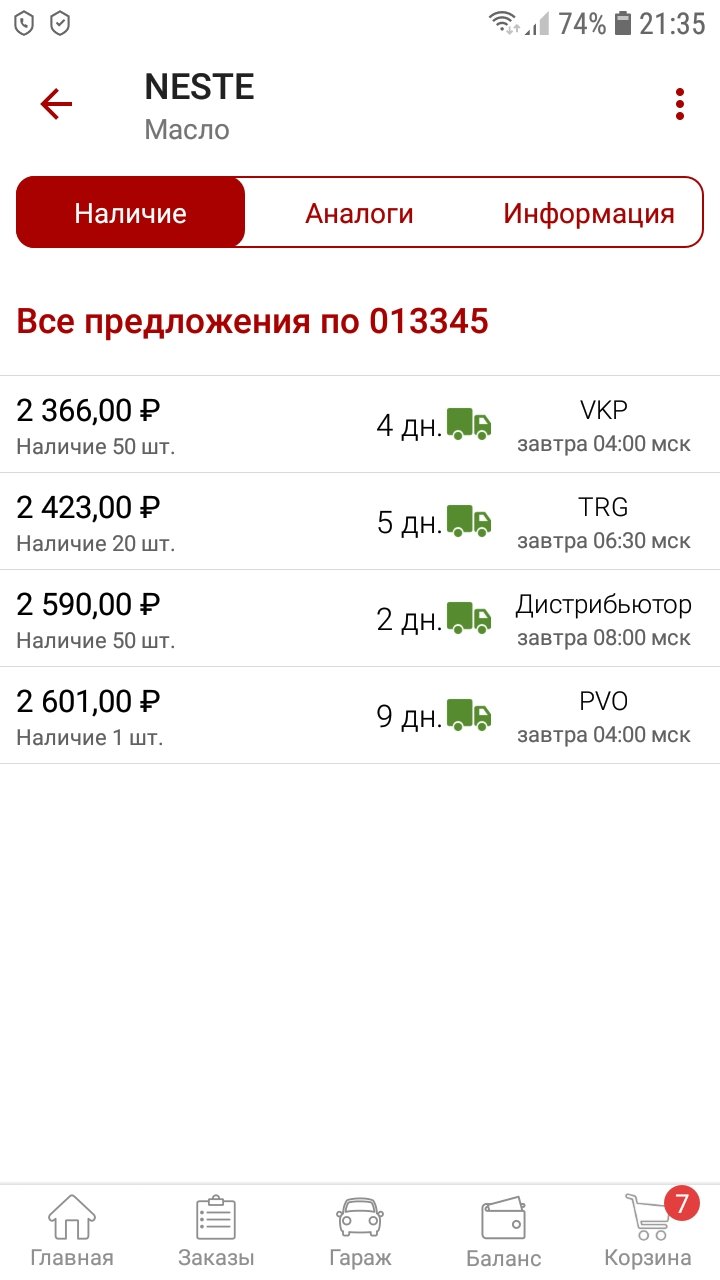Switch to the Гараж tab
Viewport: 720px width, 1280px height.
(x=360, y=1232)
